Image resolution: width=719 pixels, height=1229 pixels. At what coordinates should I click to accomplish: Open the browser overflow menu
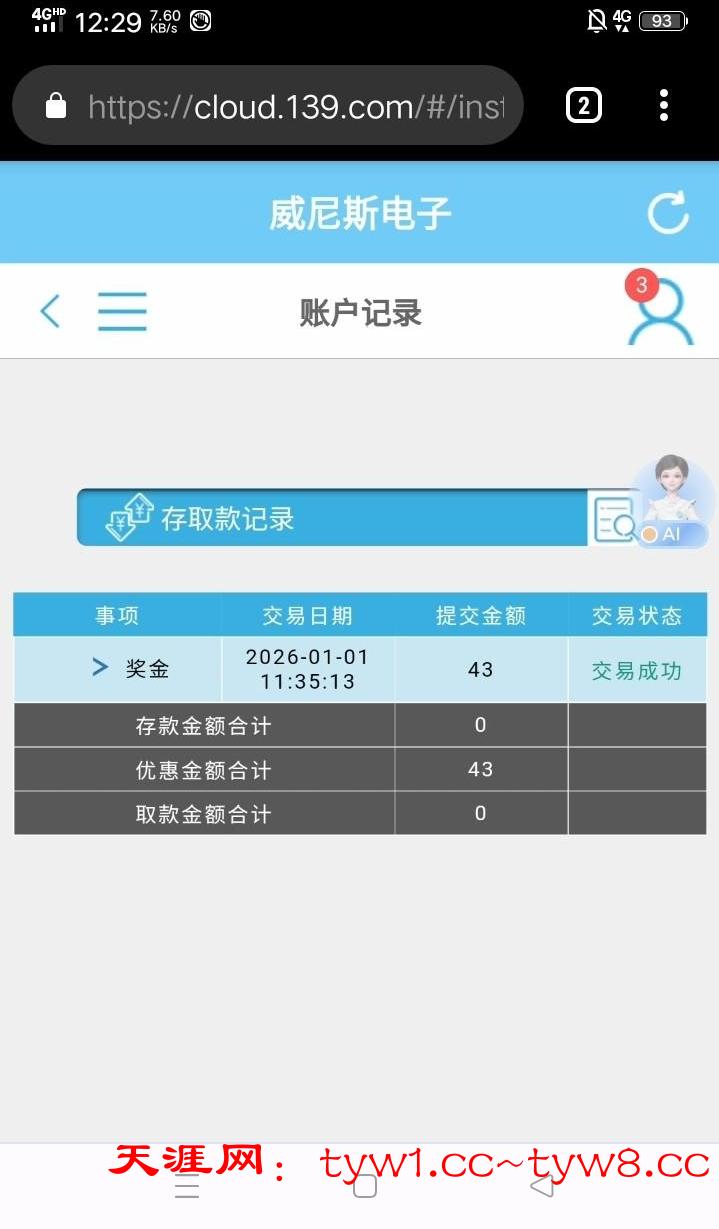pos(664,105)
